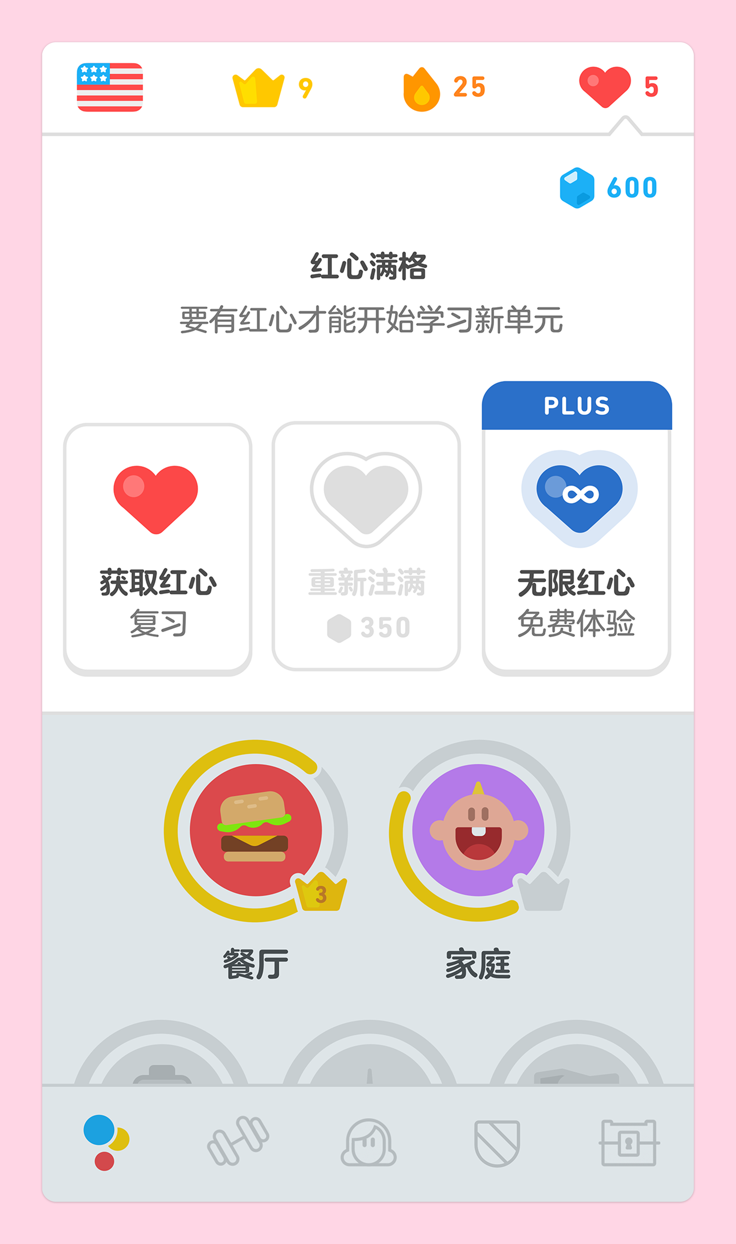The width and height of the screenshot is (736, 1244).
Task: Go to the shield leaderboard tab
Action: [497, 1142]
